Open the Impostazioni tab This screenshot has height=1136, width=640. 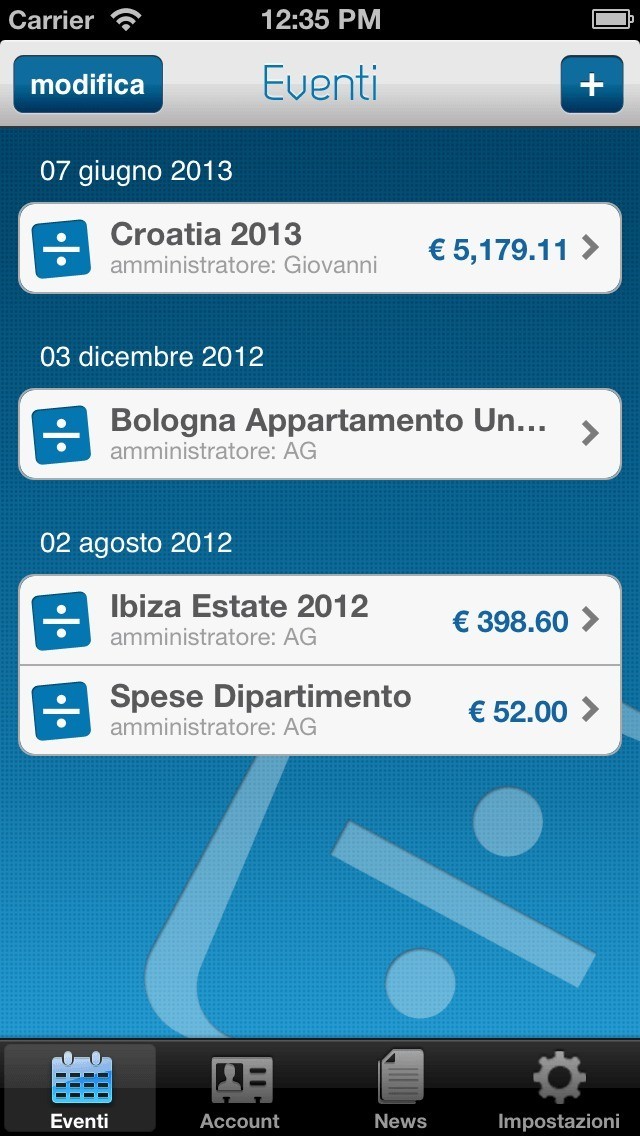point(559,1088)
